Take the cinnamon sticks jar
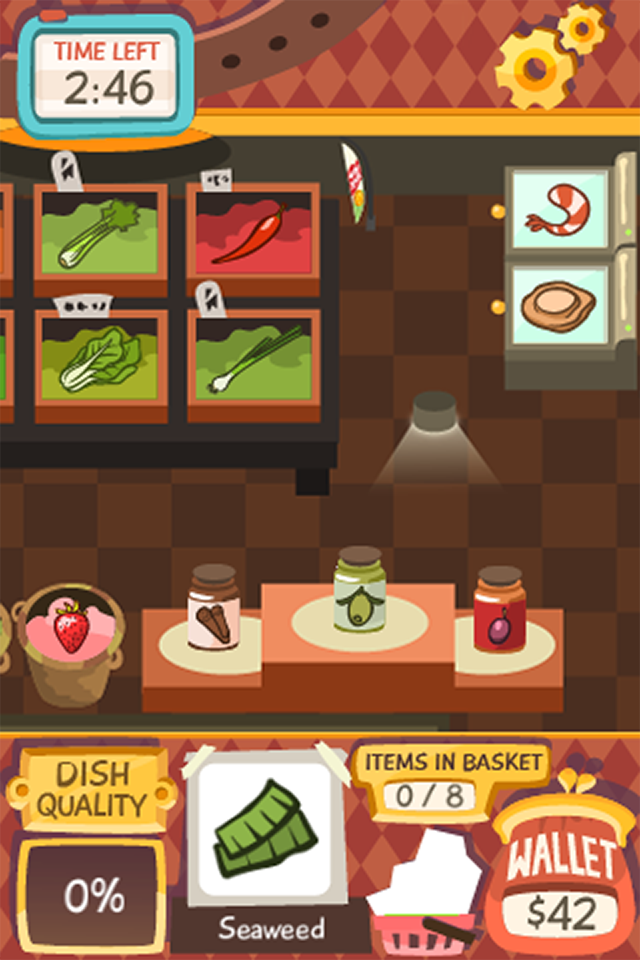 (213, 608)
